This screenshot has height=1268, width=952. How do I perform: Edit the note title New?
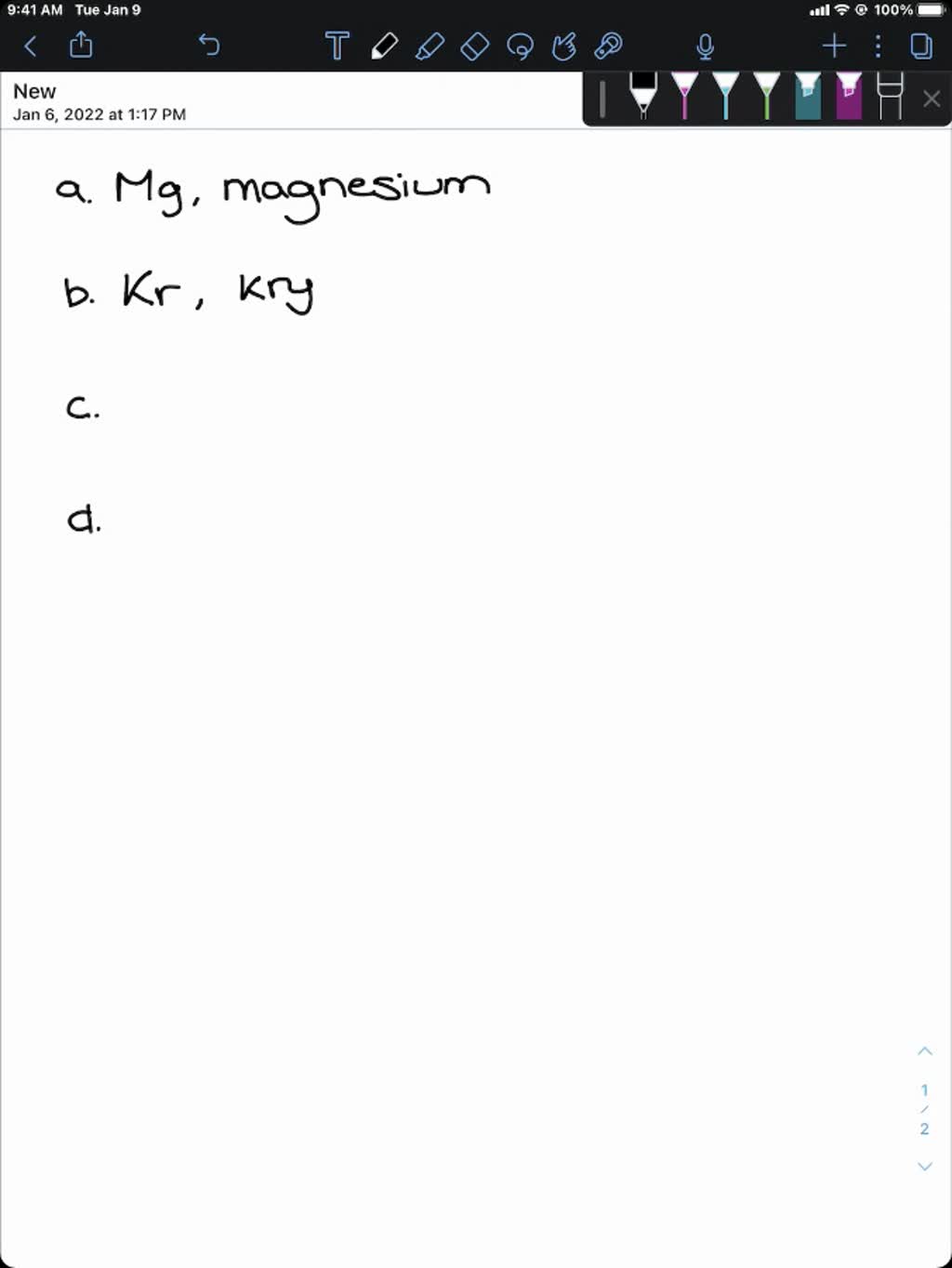(x=34, y=91)
